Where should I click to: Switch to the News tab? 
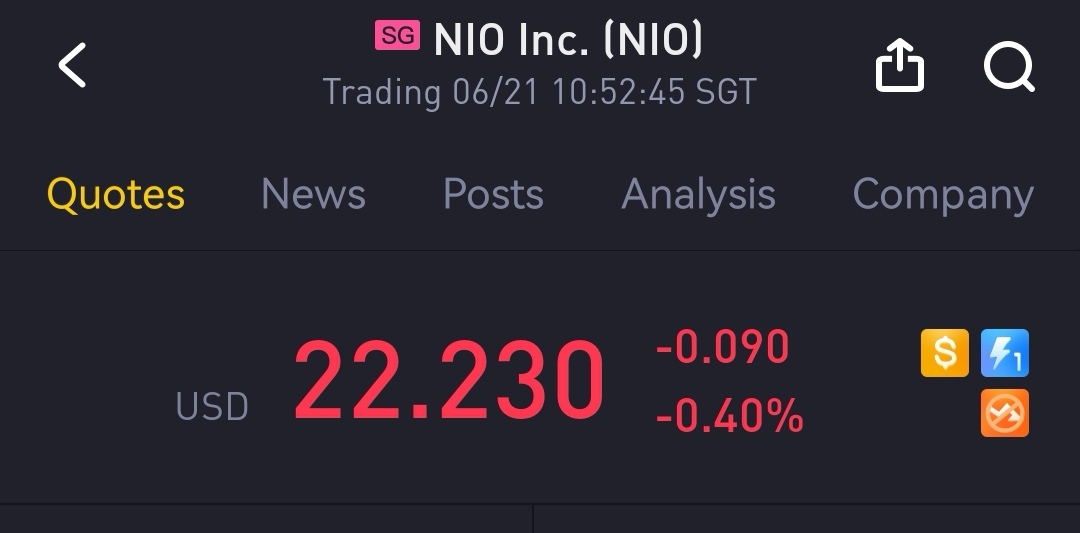313,194
